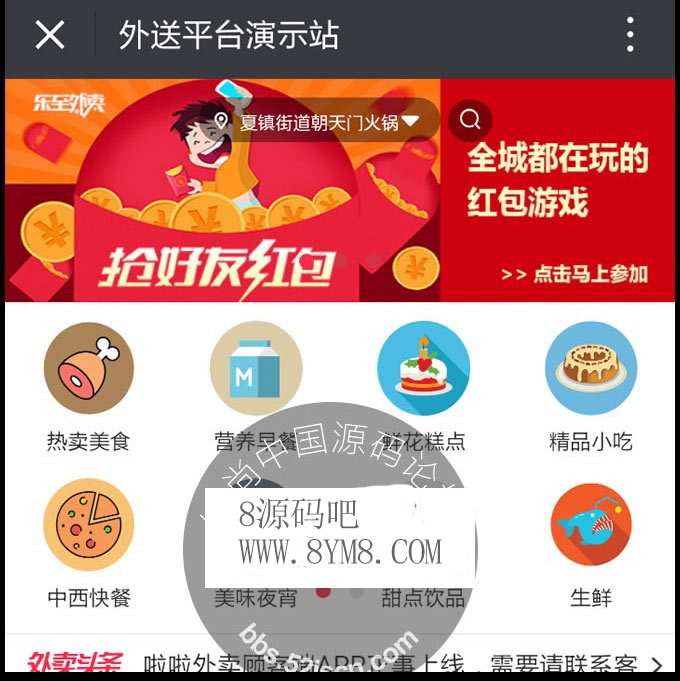Tap the search magnifier icon
Image resolution: width=680 pixels, height=681 pixels.
pyautogui.click(x=470, y=121)
